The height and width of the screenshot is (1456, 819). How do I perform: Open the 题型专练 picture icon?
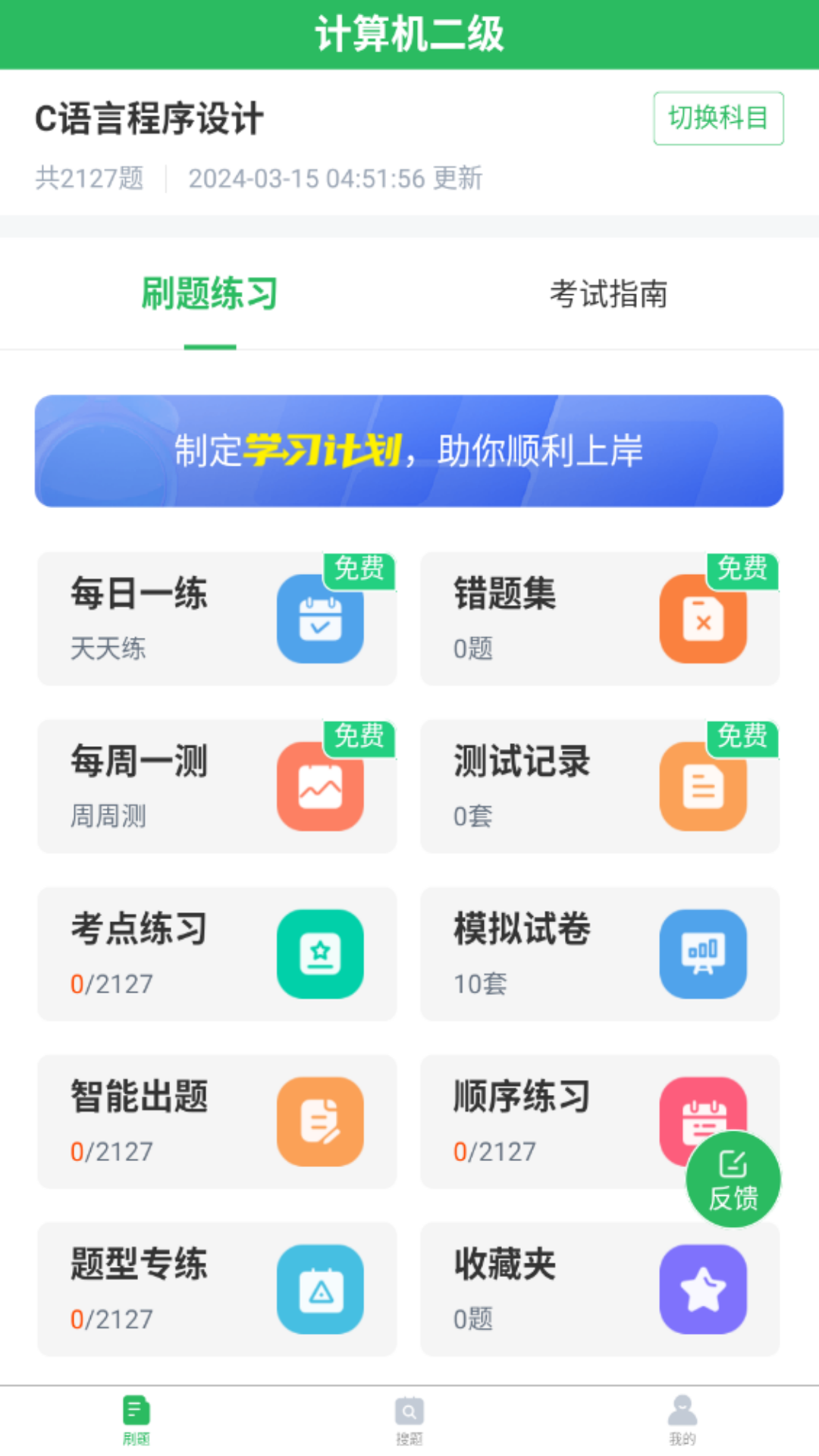[320, 1289]
